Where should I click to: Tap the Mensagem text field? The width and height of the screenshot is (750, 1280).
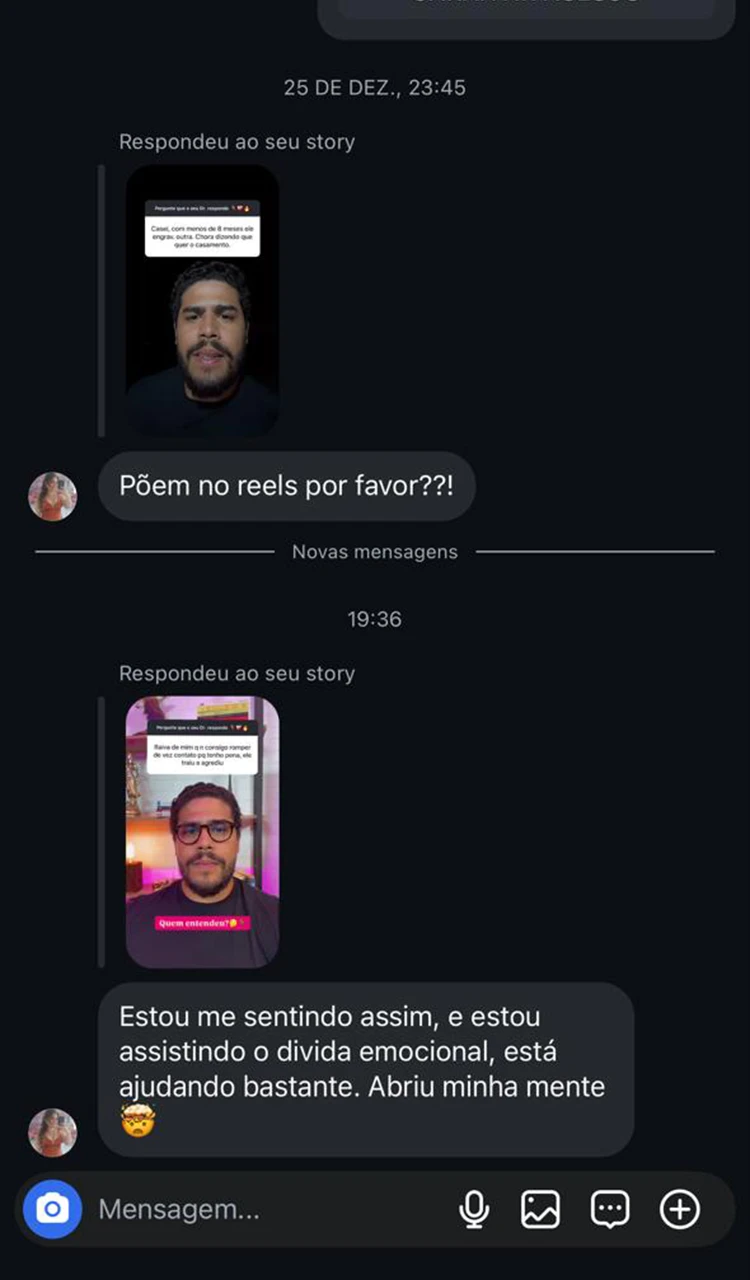click(x=260, y=1210)
